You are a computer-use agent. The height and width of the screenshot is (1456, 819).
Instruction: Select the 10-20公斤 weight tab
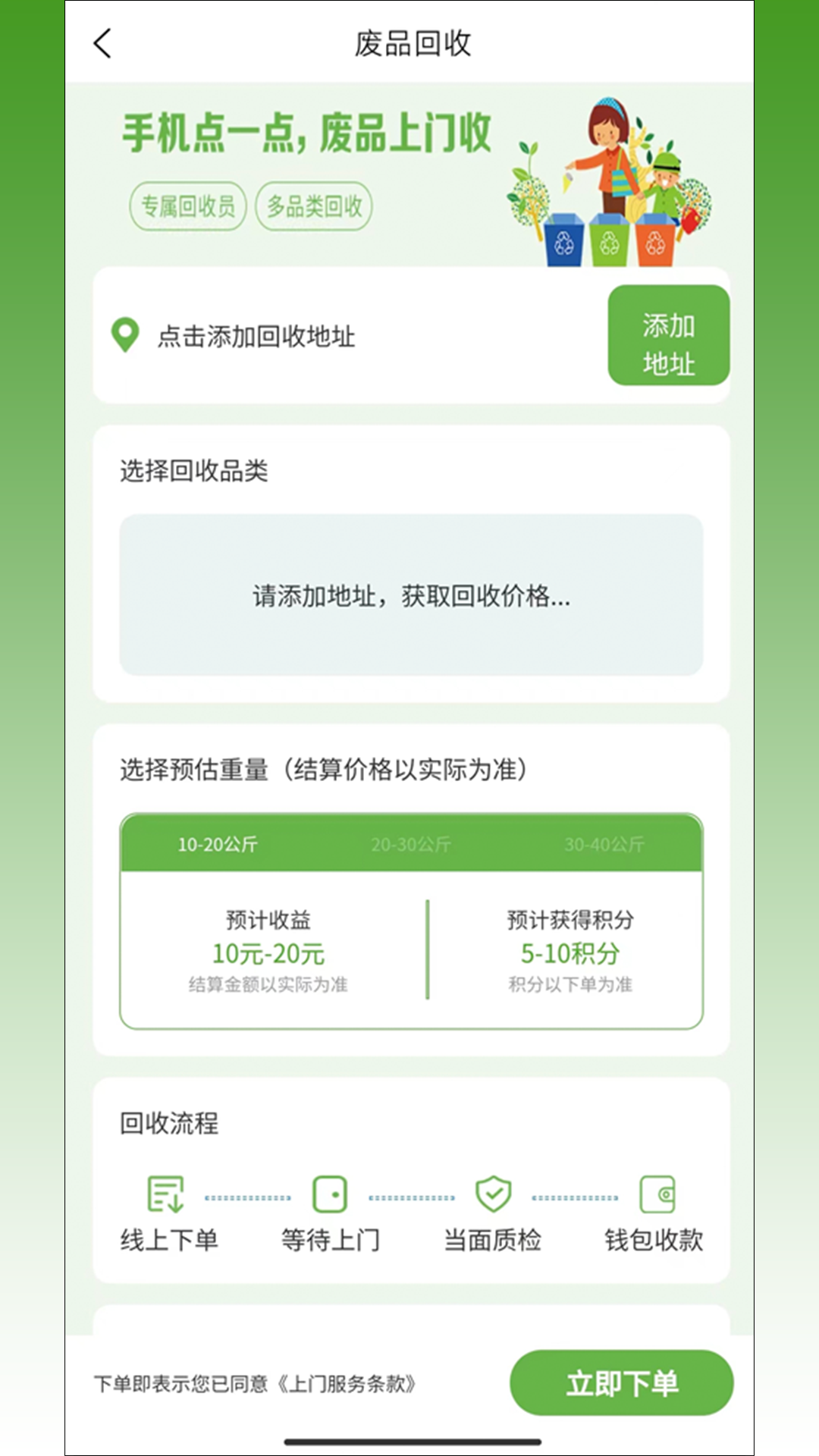218,844
